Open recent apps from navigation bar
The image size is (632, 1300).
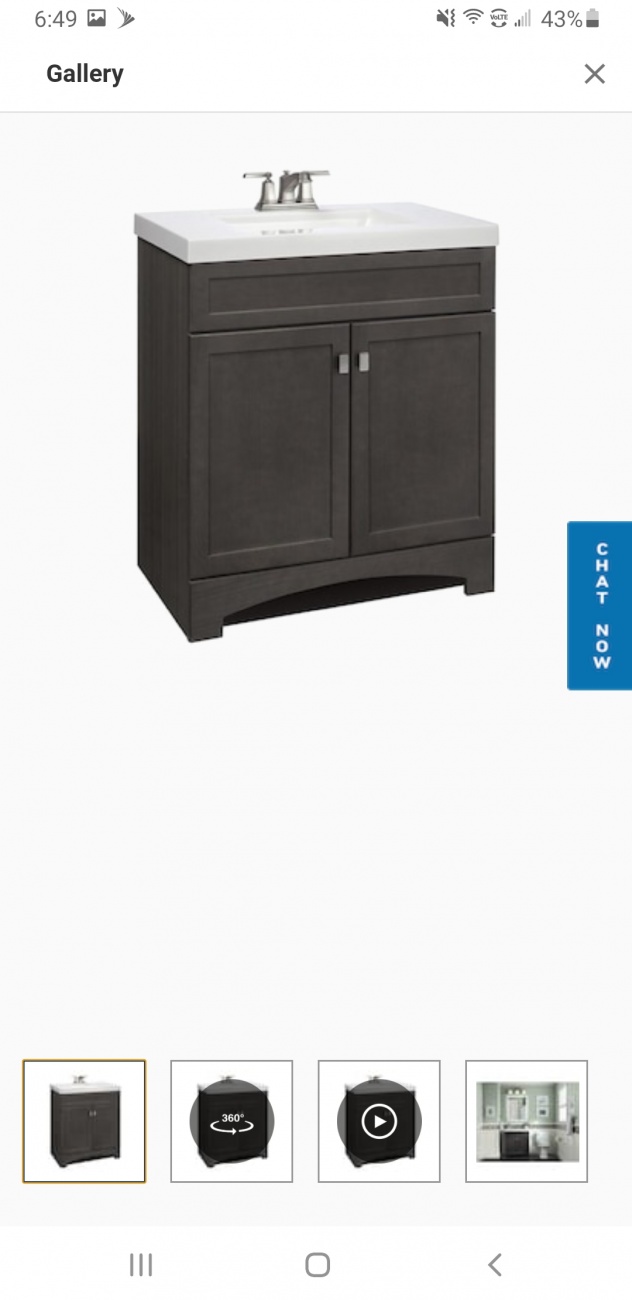[141, 1264]
